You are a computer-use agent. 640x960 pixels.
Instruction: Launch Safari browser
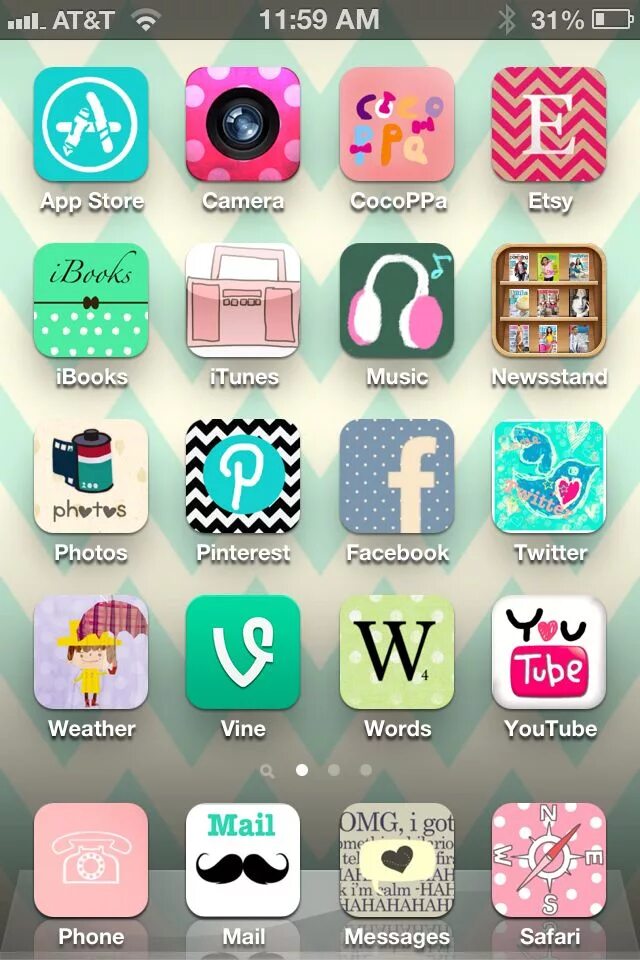549,860
